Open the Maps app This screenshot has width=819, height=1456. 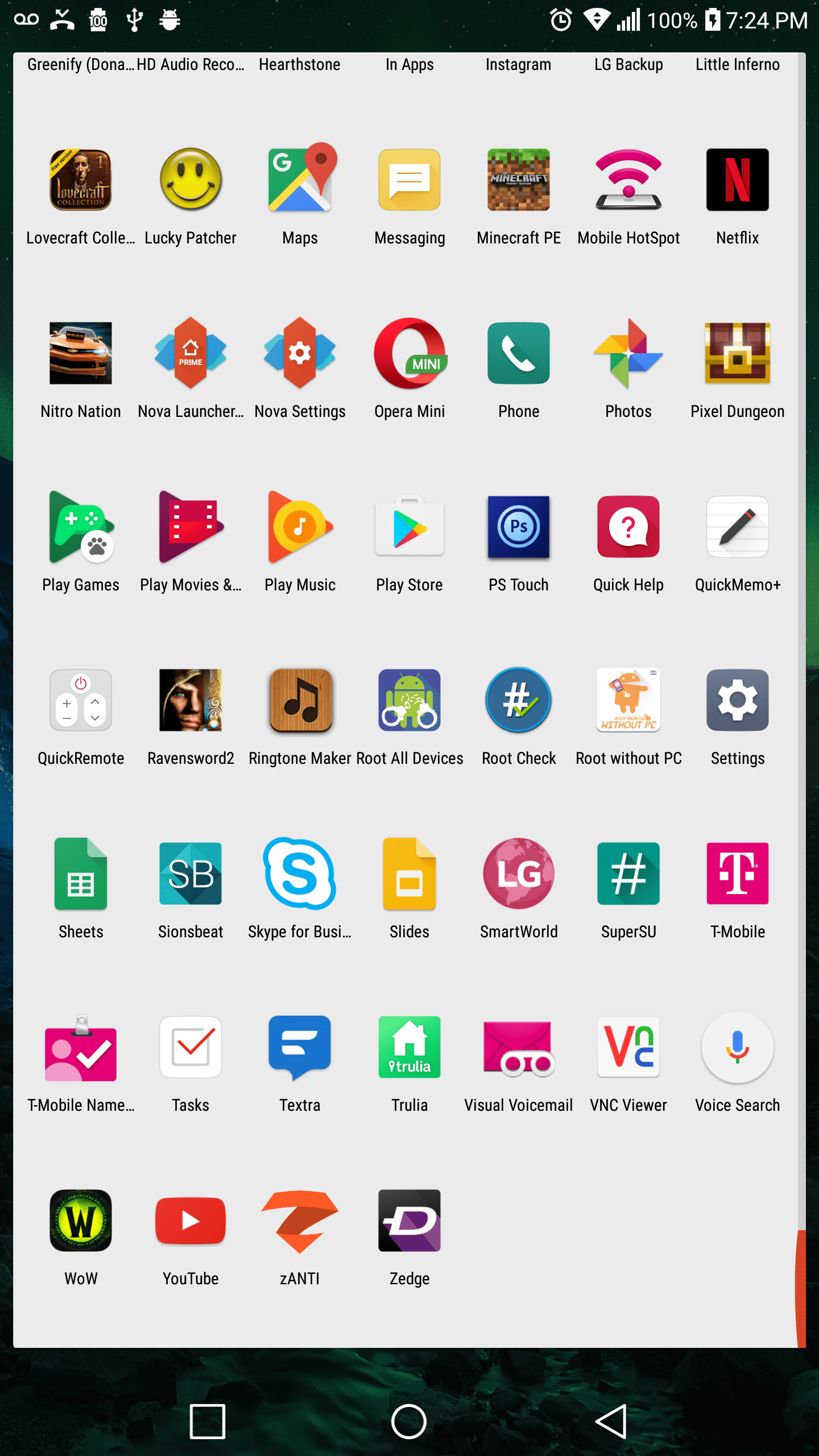(x=300, y=180)
